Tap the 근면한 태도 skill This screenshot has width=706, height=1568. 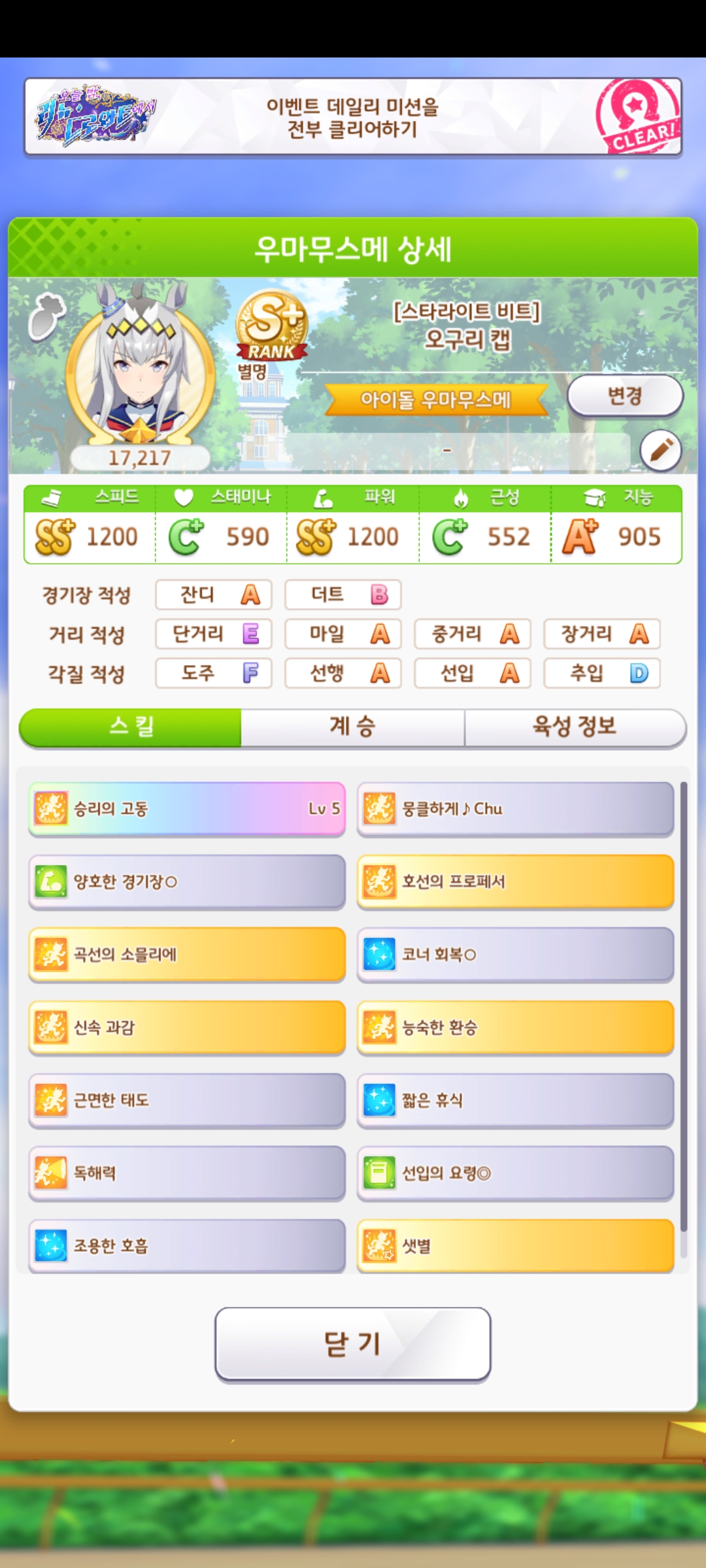pyautogui.click(x=187, y=1100)
